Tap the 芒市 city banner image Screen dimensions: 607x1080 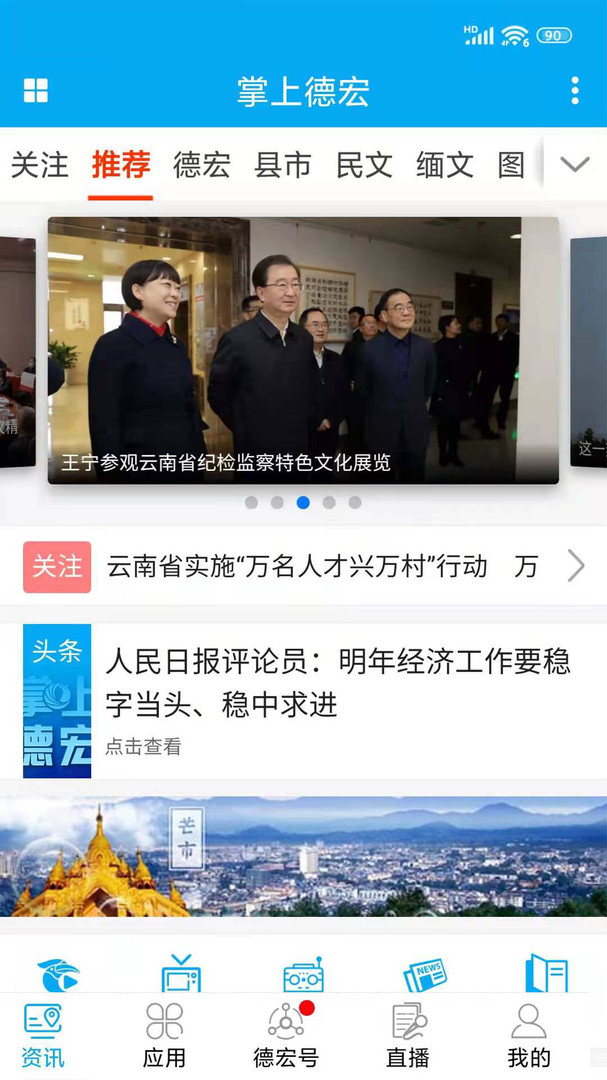(303, 857)
